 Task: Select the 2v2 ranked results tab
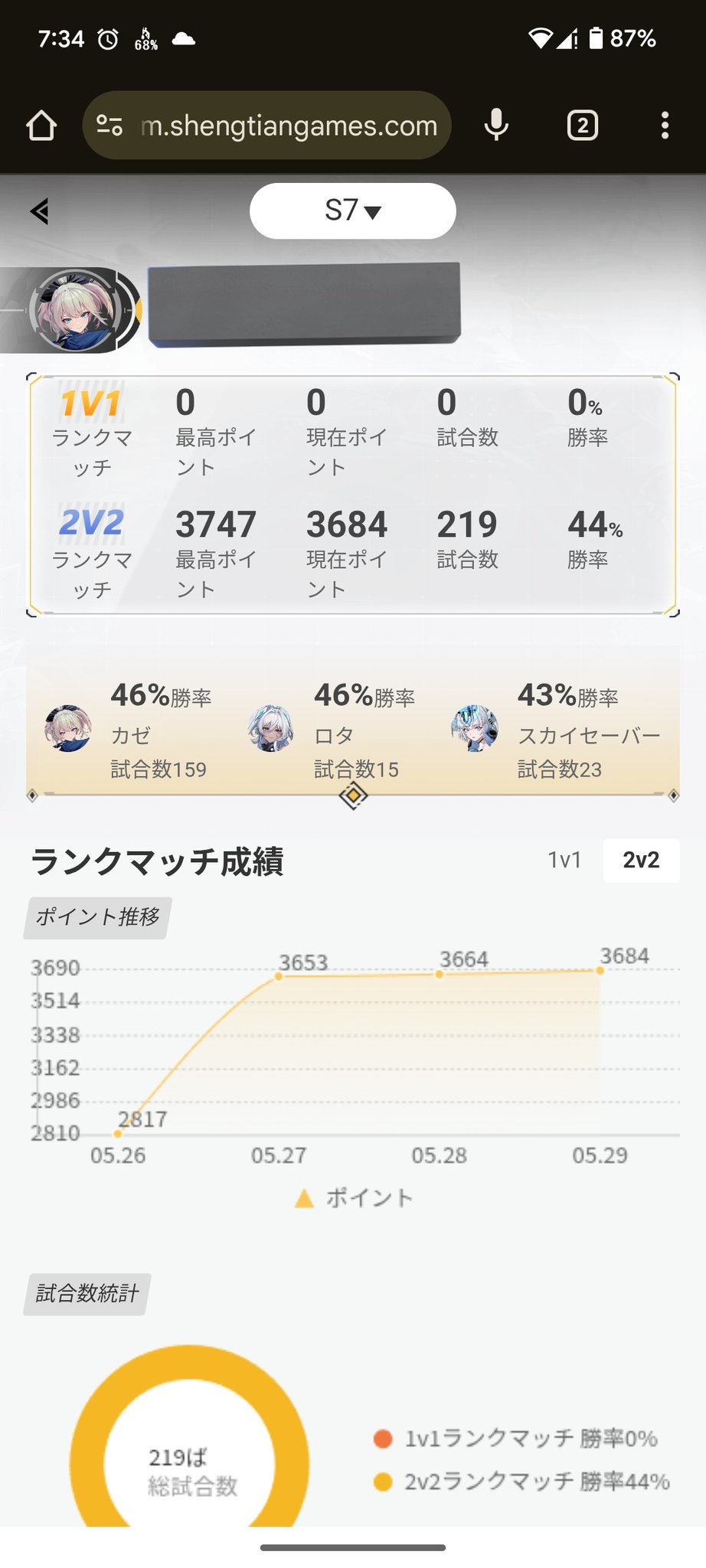tap(641, 860)
